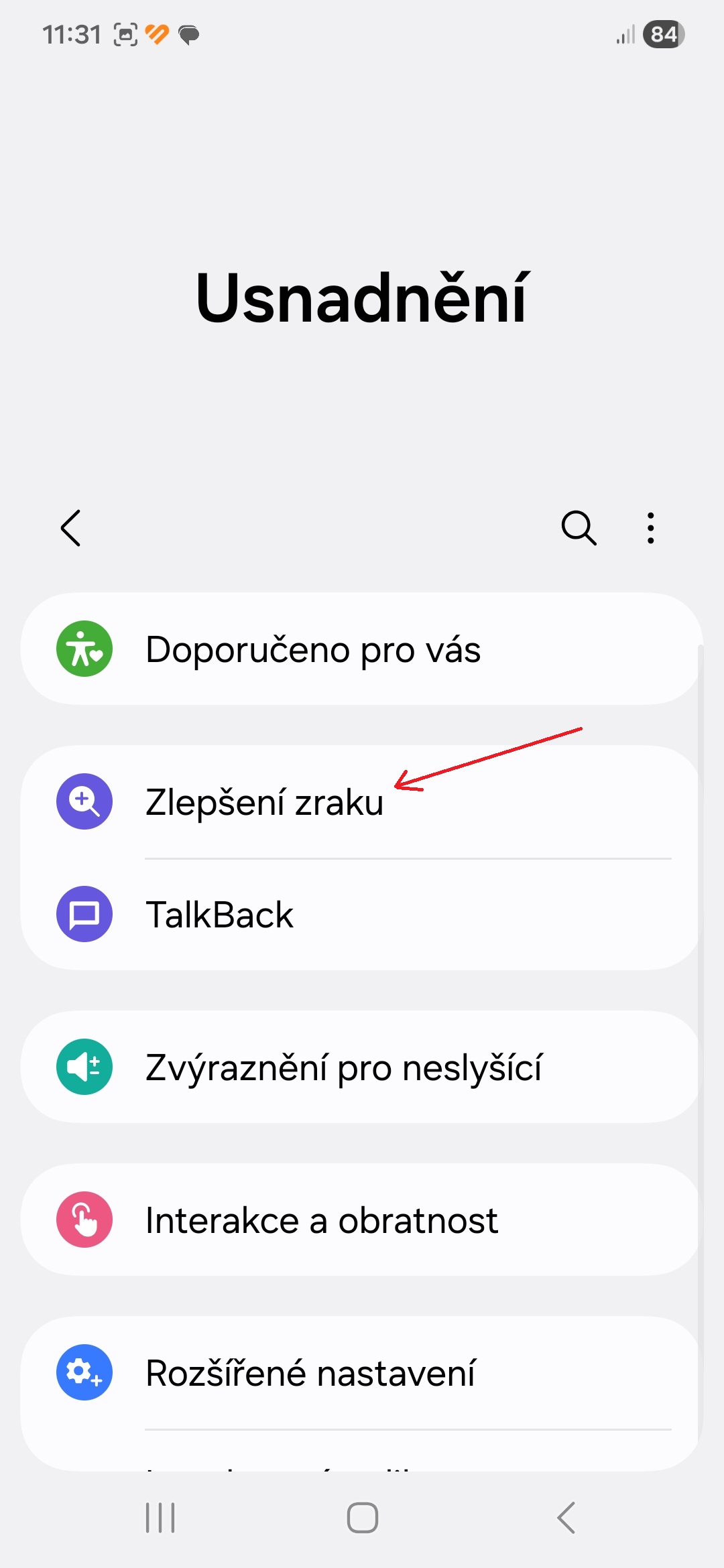
Task: Open TalkBack settings
Action: [362, 914]
